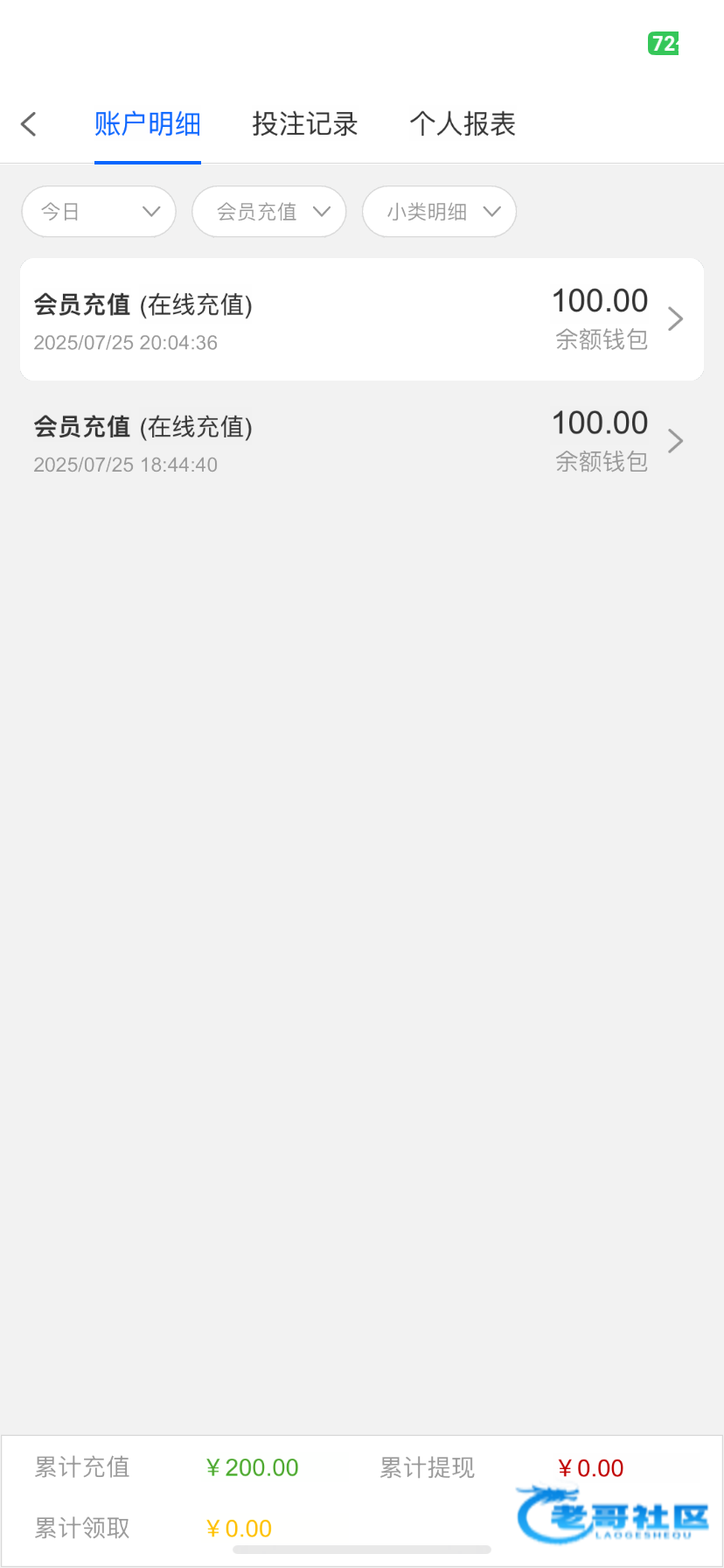Open the 会员充值 type filter dropdown
724x1568 pixels.
point(269,212)
